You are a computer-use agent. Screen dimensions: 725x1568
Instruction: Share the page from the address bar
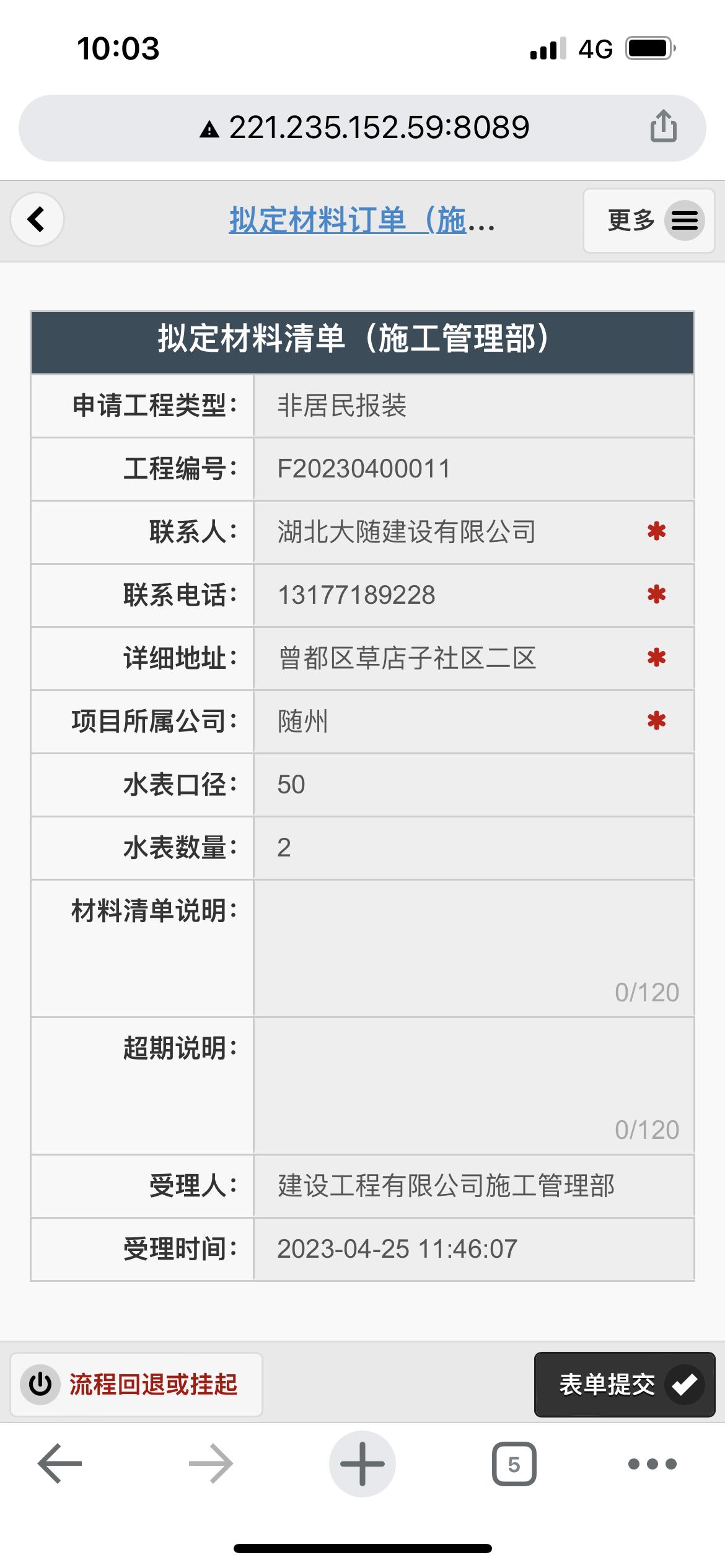[x=663, y=127]
